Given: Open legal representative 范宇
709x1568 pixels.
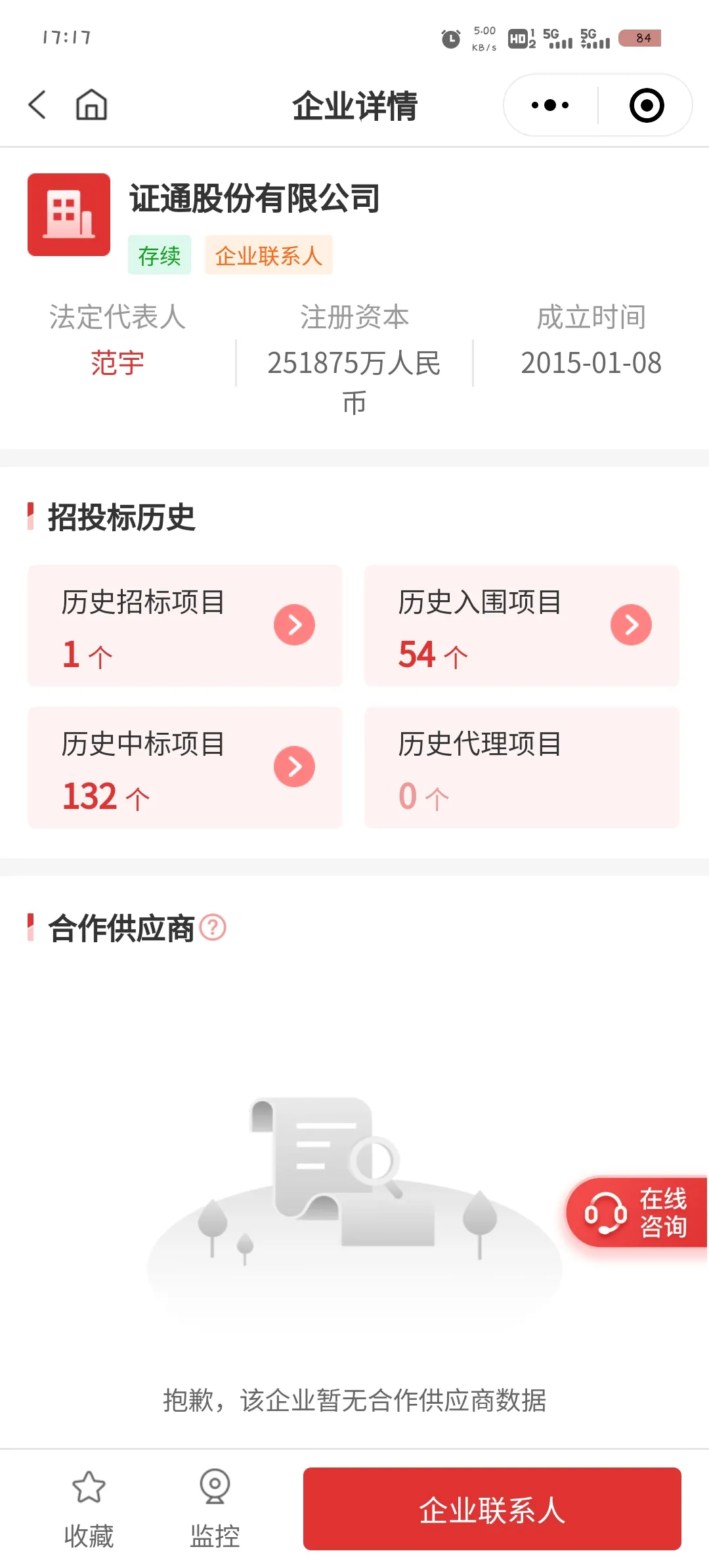Looking at the screenshot, I should (x=118, y=362).
